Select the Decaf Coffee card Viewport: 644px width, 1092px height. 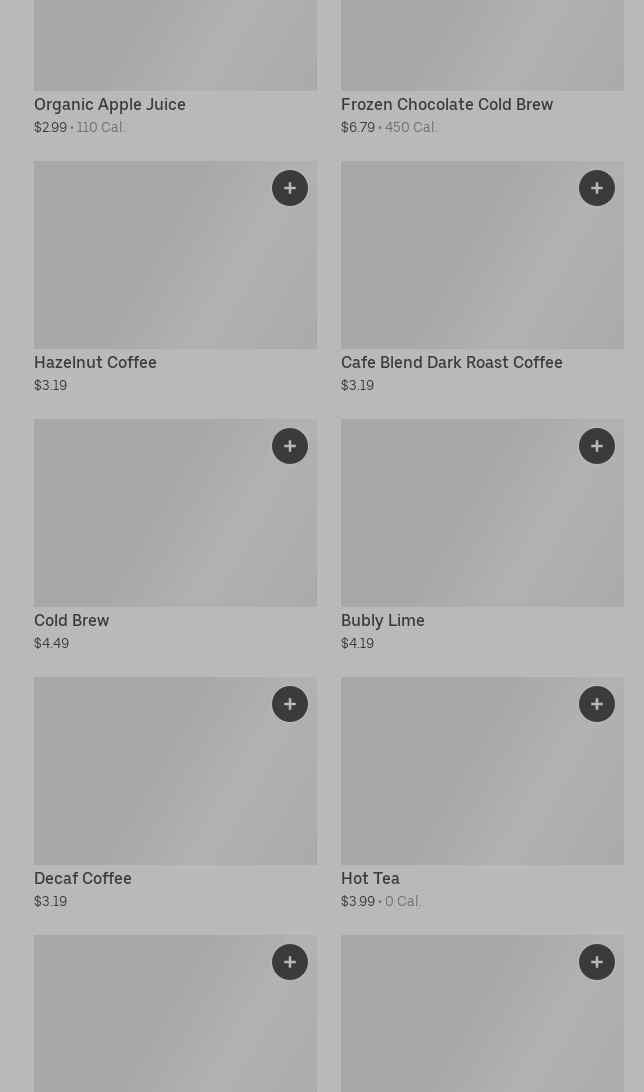tap(175, 794)
